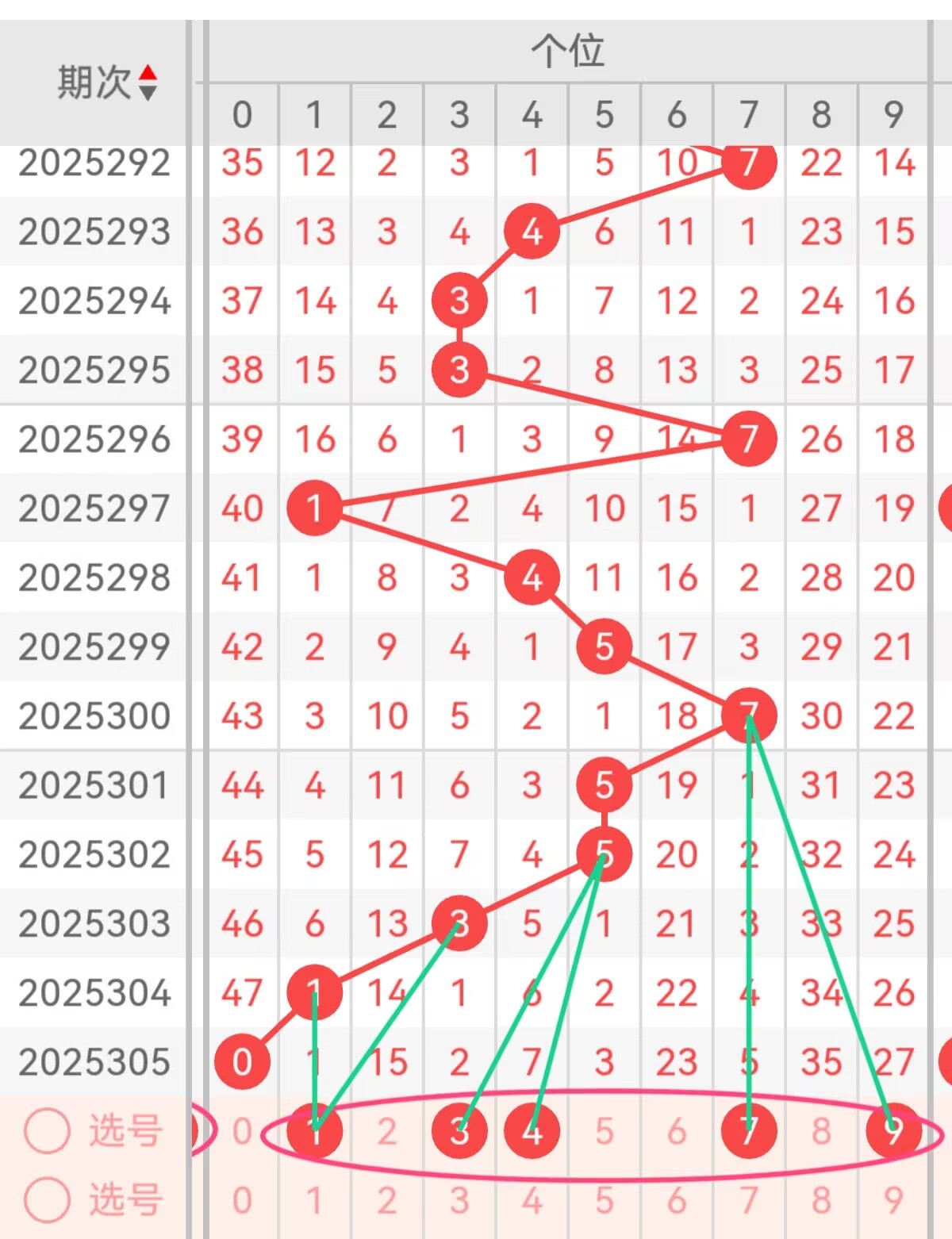Deselect highlighted number 3 in 选号 row
The height and width of the screenshot is (1239, 952).
pos(459,1131)
